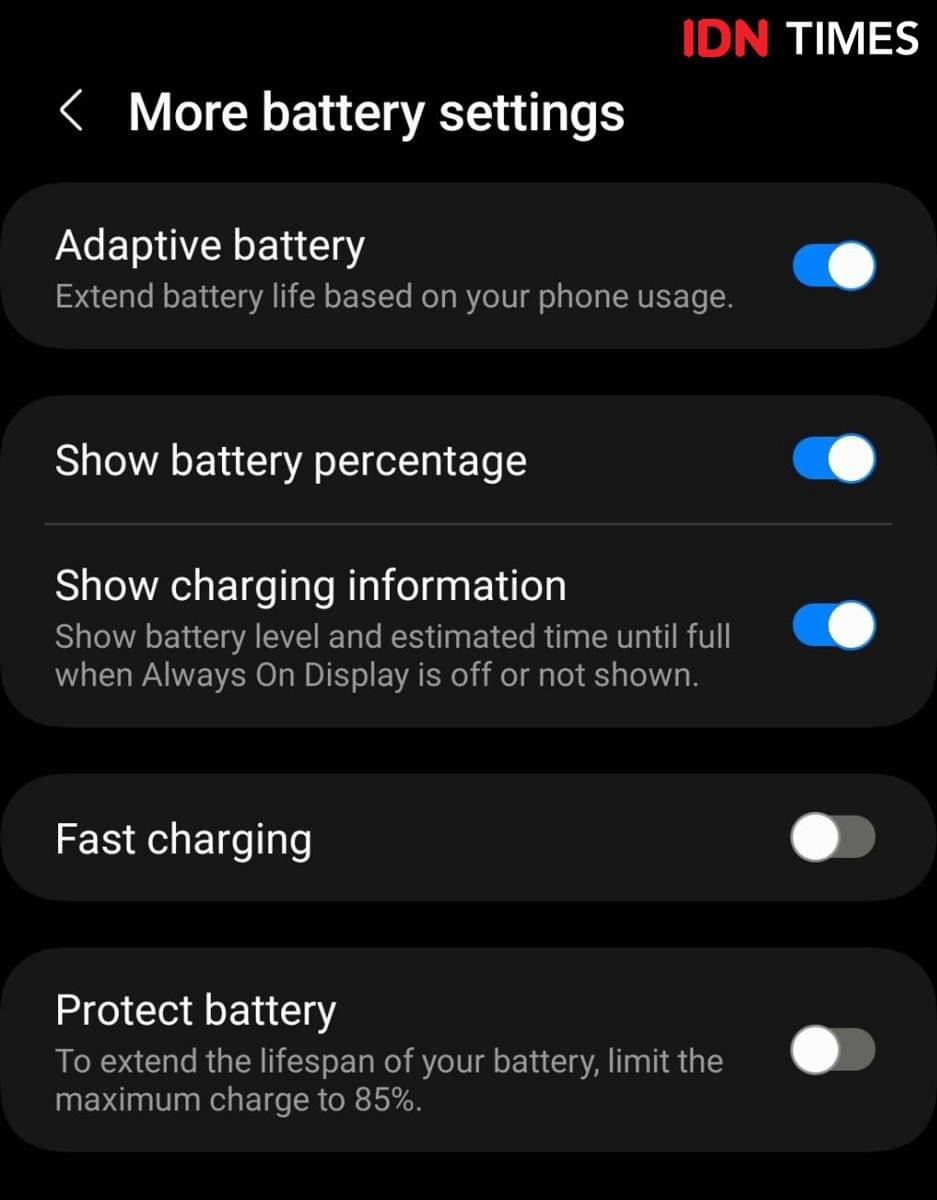Switch on Protect battery
Viewport: 937px width, 1200px height.
click(832, 1050)
